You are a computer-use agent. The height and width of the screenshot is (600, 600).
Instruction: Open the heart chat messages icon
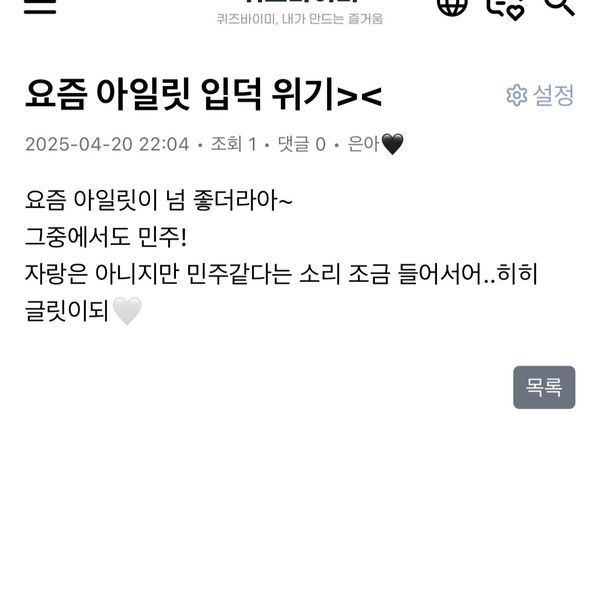(505, 6)
